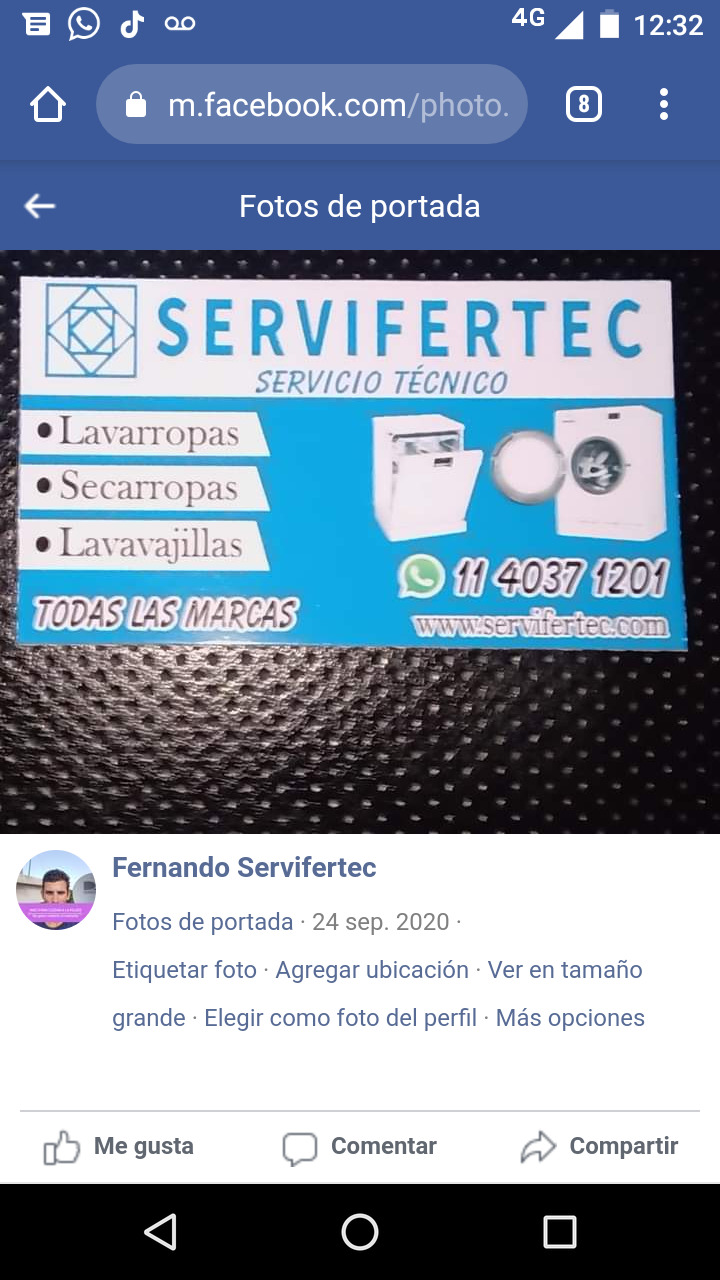Open Más opciones
The height and width of the screenshot is (1280, 720).
[x=570, y=1018]
